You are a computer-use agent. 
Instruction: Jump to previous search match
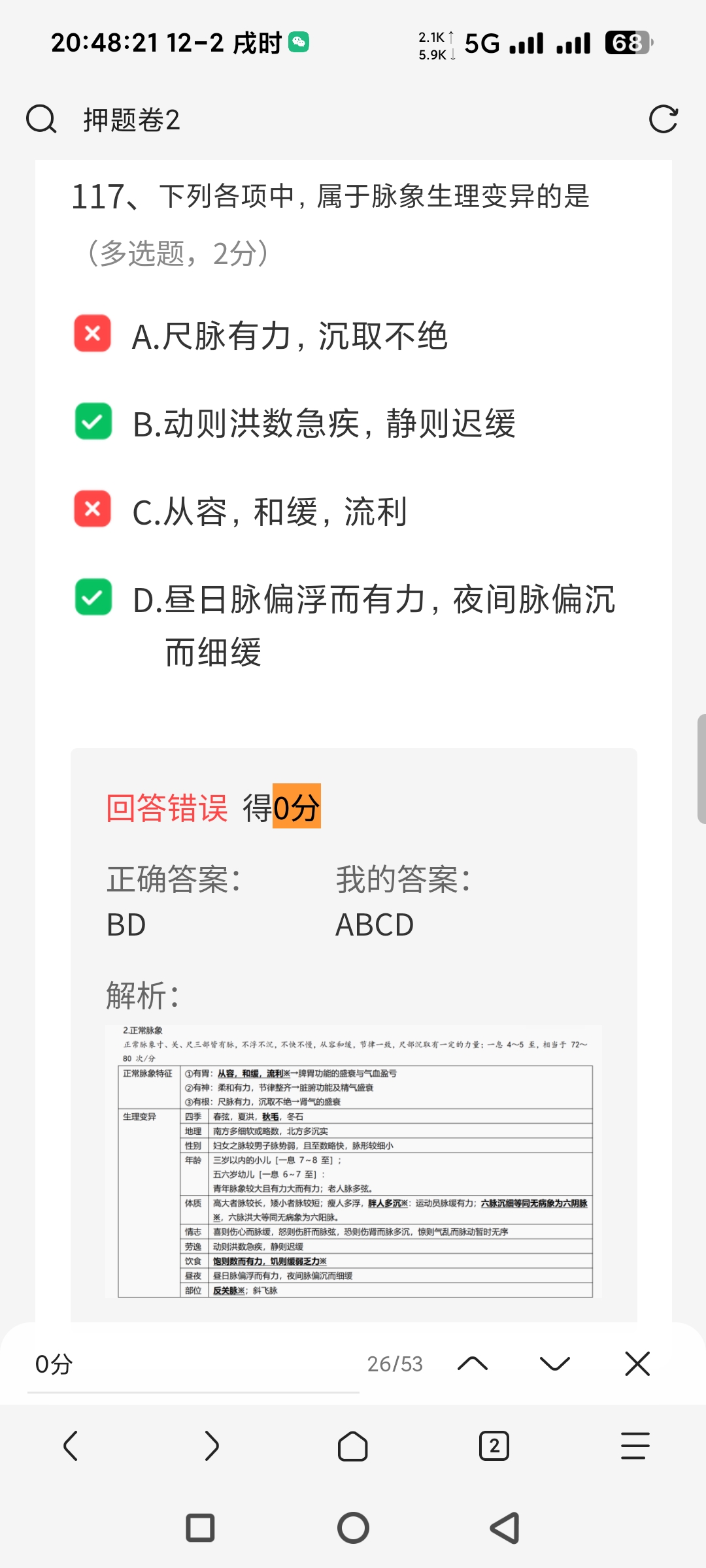473,1364
